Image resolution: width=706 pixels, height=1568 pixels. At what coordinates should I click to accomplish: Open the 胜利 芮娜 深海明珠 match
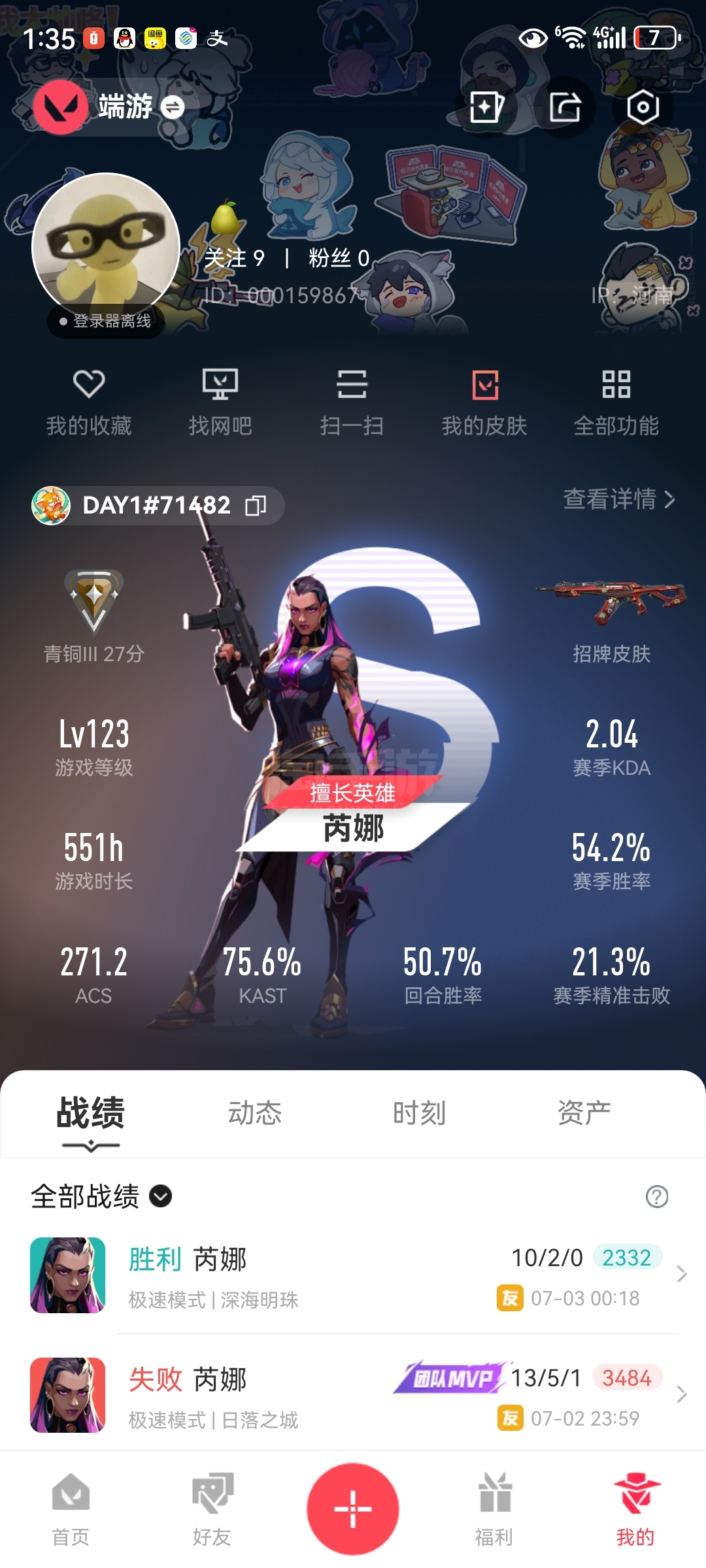(x=353, y=1275)
